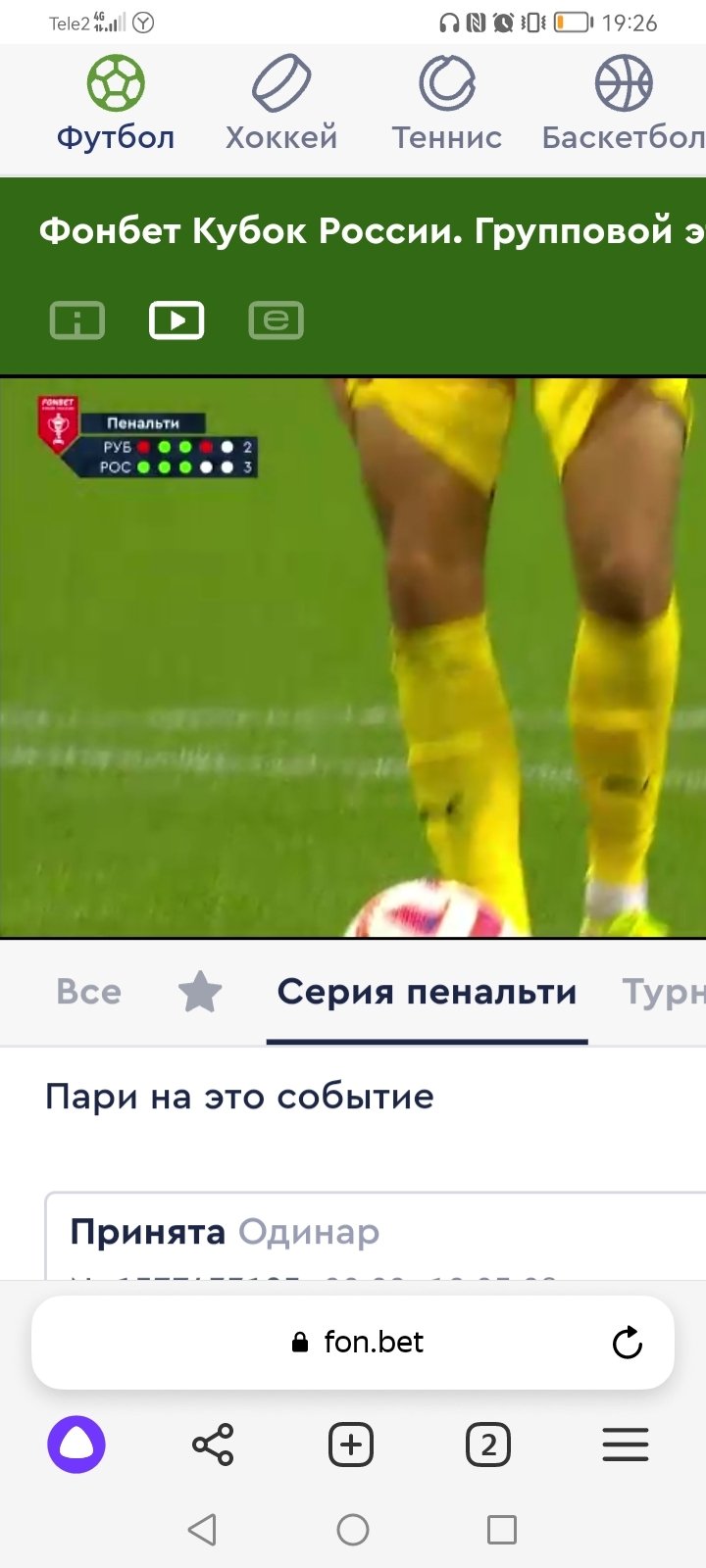
Task: Open the Хоккей sport section
Action: [281, 104]
